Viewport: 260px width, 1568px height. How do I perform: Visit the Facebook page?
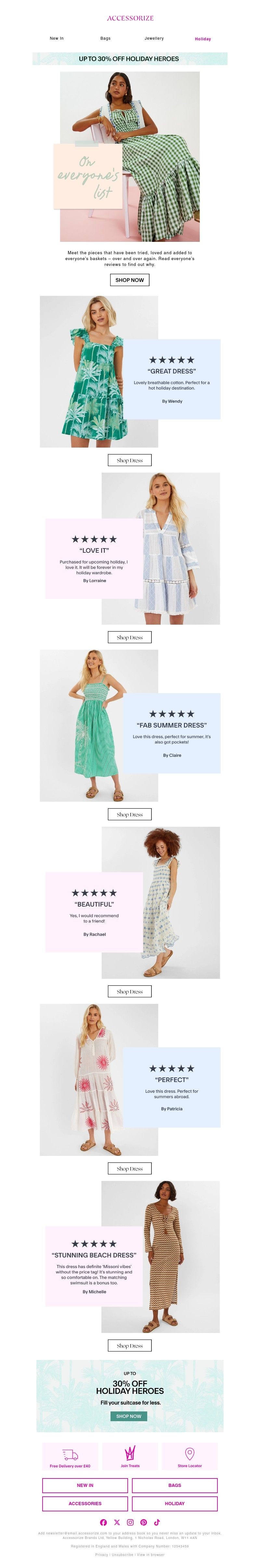point(103,1522)
